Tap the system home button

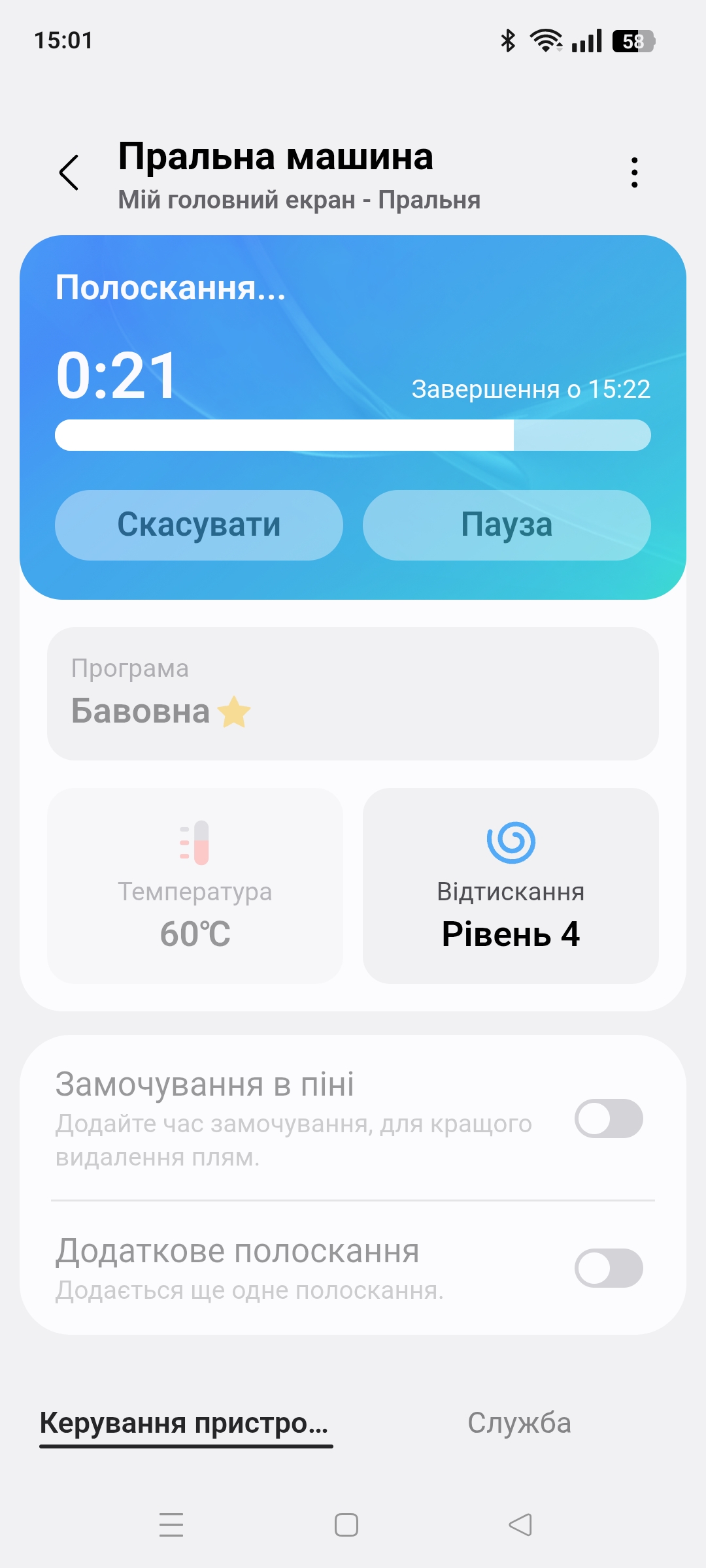pos(346,1525)
